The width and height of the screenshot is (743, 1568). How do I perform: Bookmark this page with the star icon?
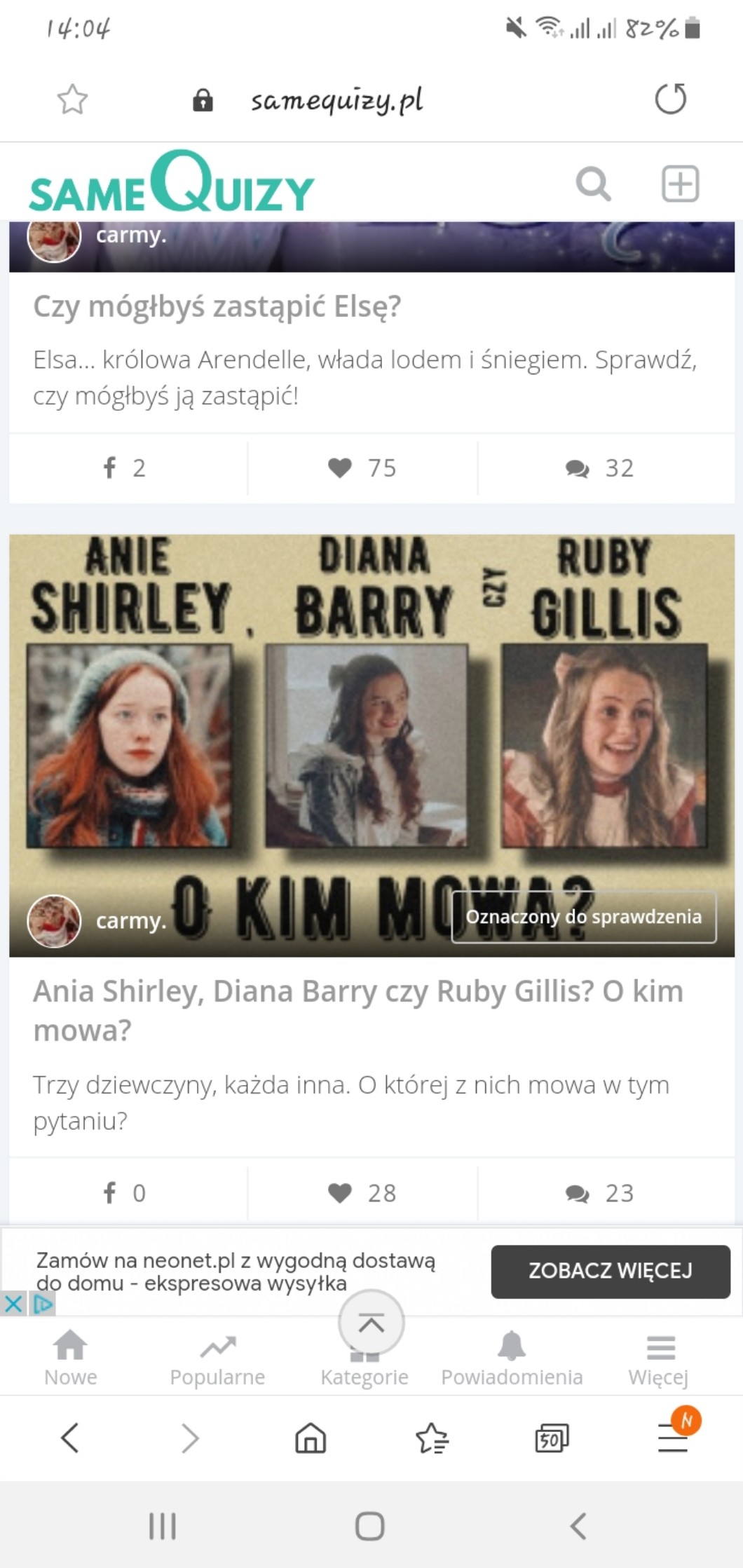[x=72, y=100]
